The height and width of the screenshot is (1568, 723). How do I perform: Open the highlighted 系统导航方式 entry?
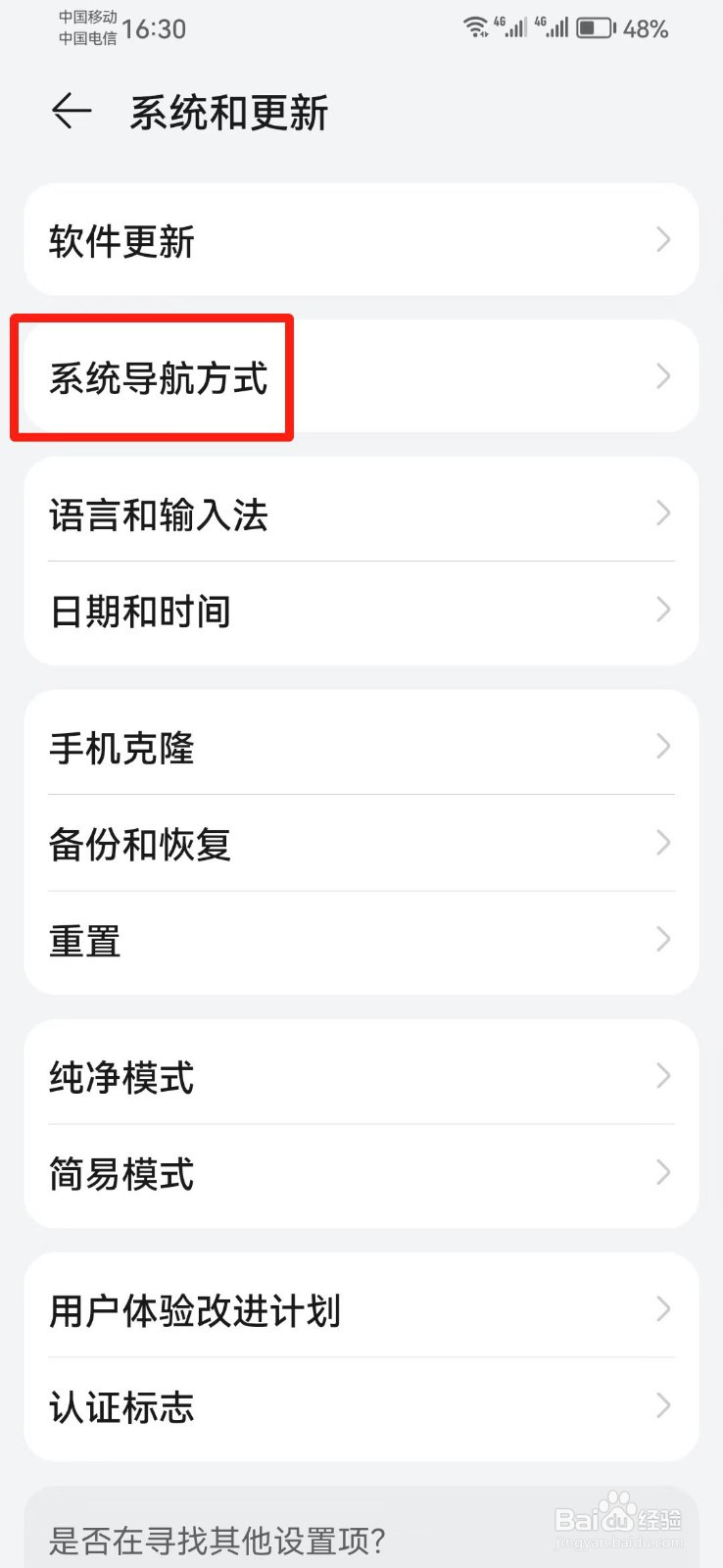pos(159,378)
